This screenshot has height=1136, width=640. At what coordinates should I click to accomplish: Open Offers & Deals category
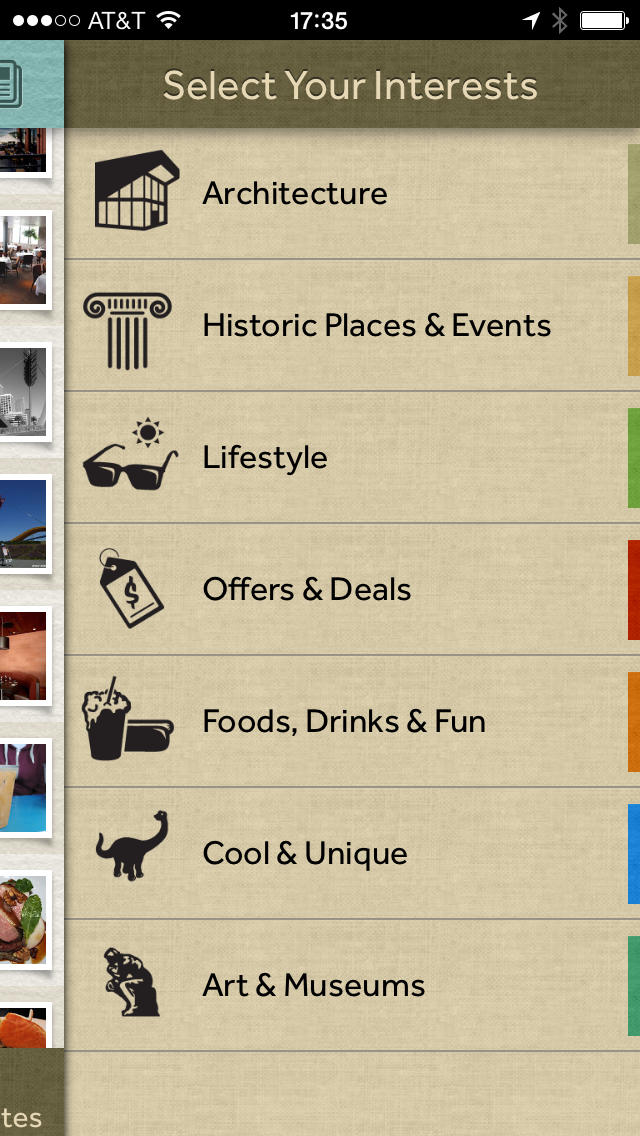(x=307, y=589)
